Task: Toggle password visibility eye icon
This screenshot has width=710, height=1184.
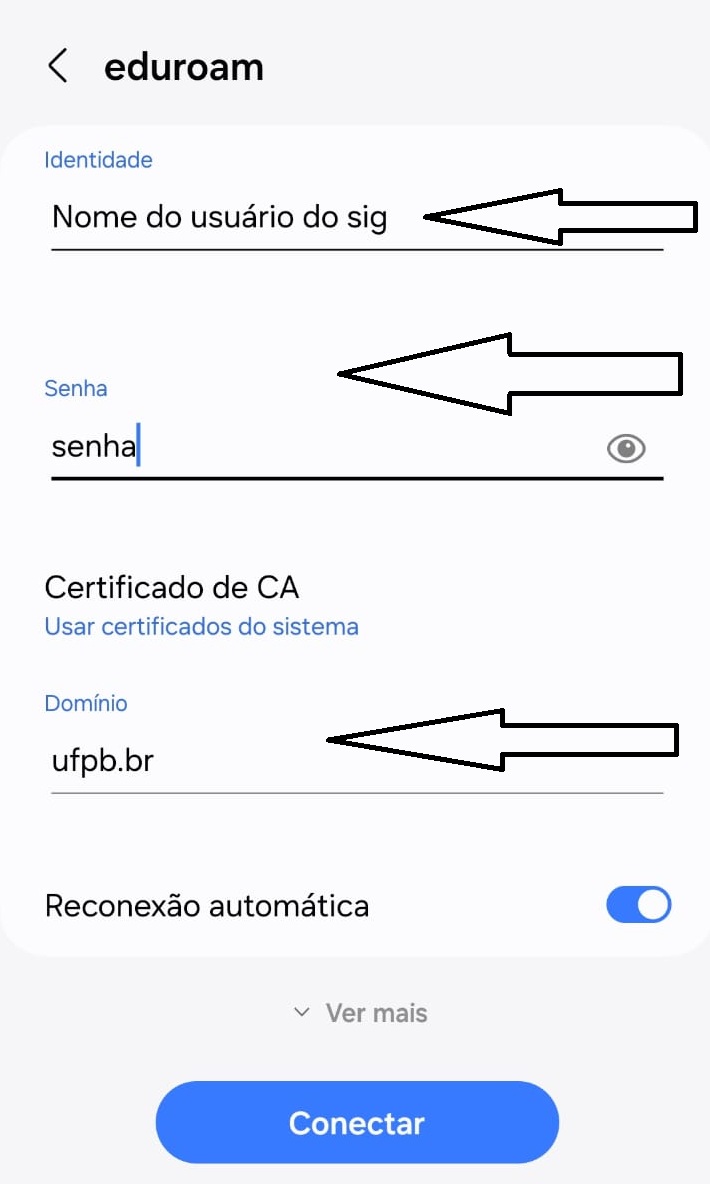Action: 627,449
